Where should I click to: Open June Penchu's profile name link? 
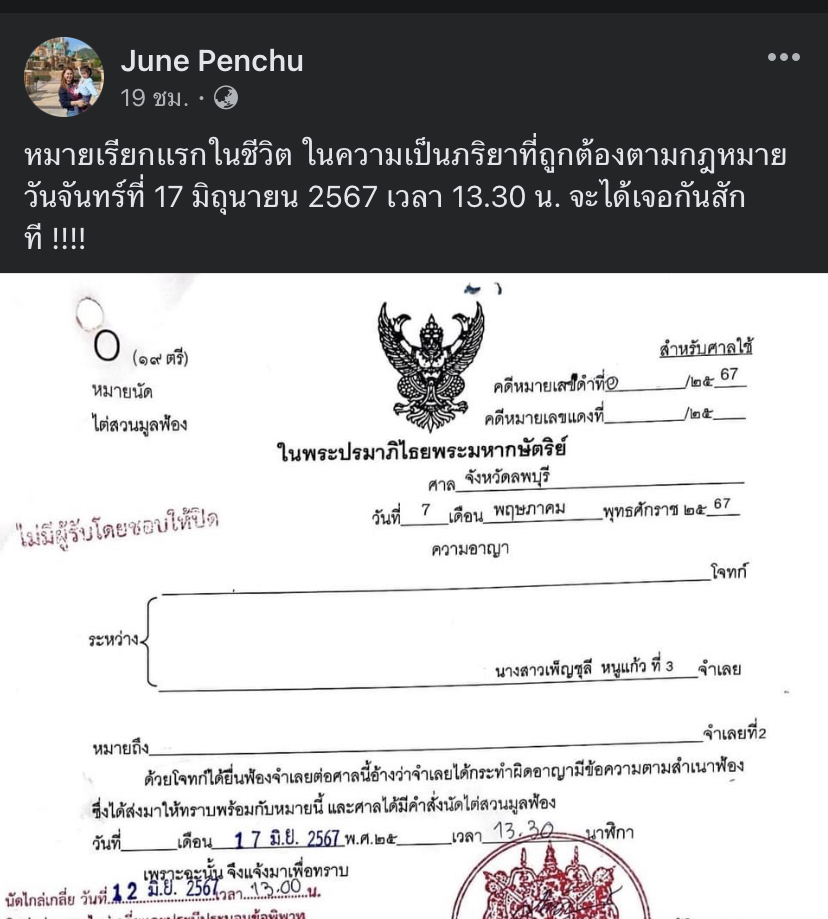coord(211,62)
